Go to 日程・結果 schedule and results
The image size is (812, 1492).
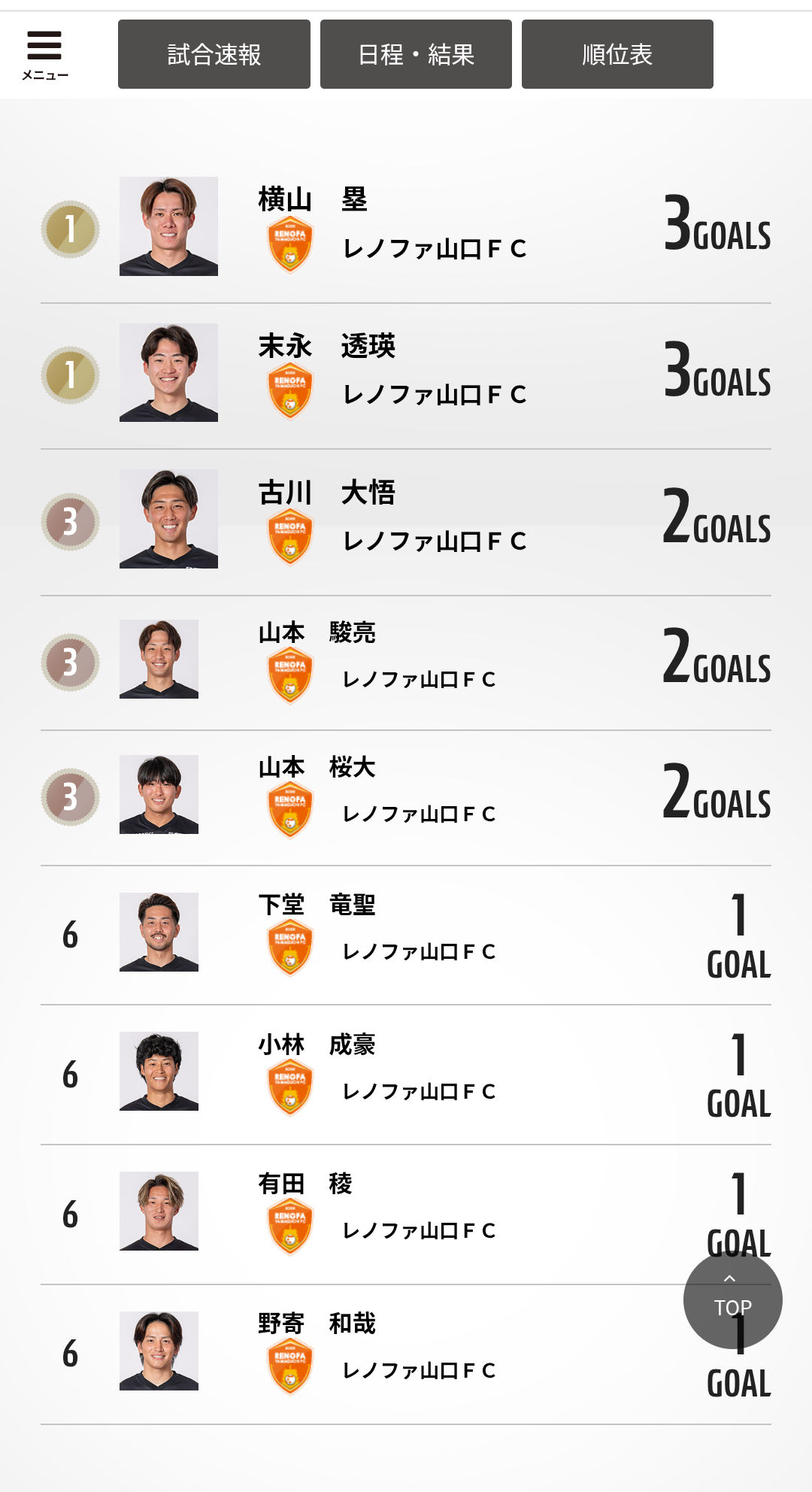click(416, 54)
